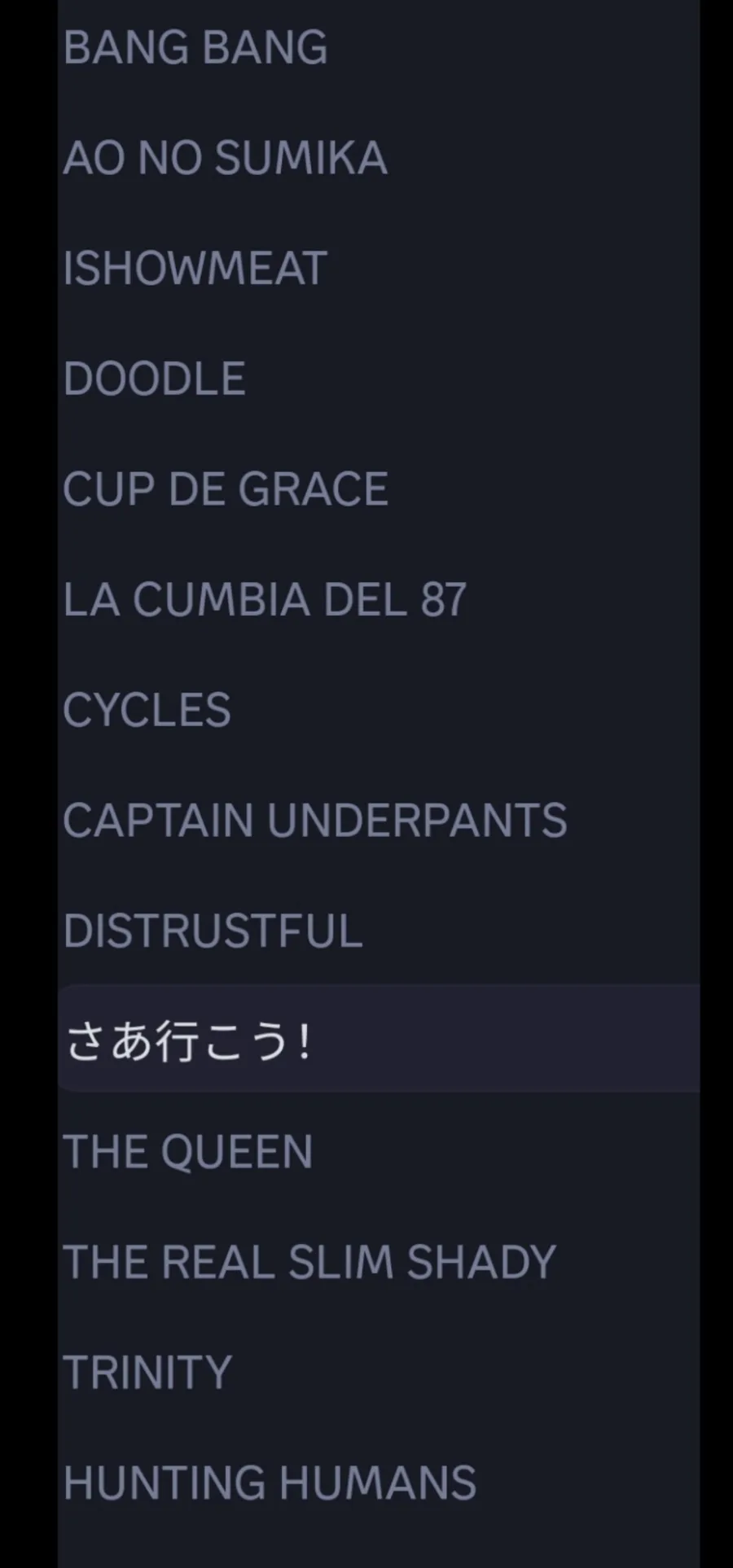Tap the CAPTAIN UNDERPANTS row
Image resolution: width=733 pixels, height=1568 pixels.
315,821
